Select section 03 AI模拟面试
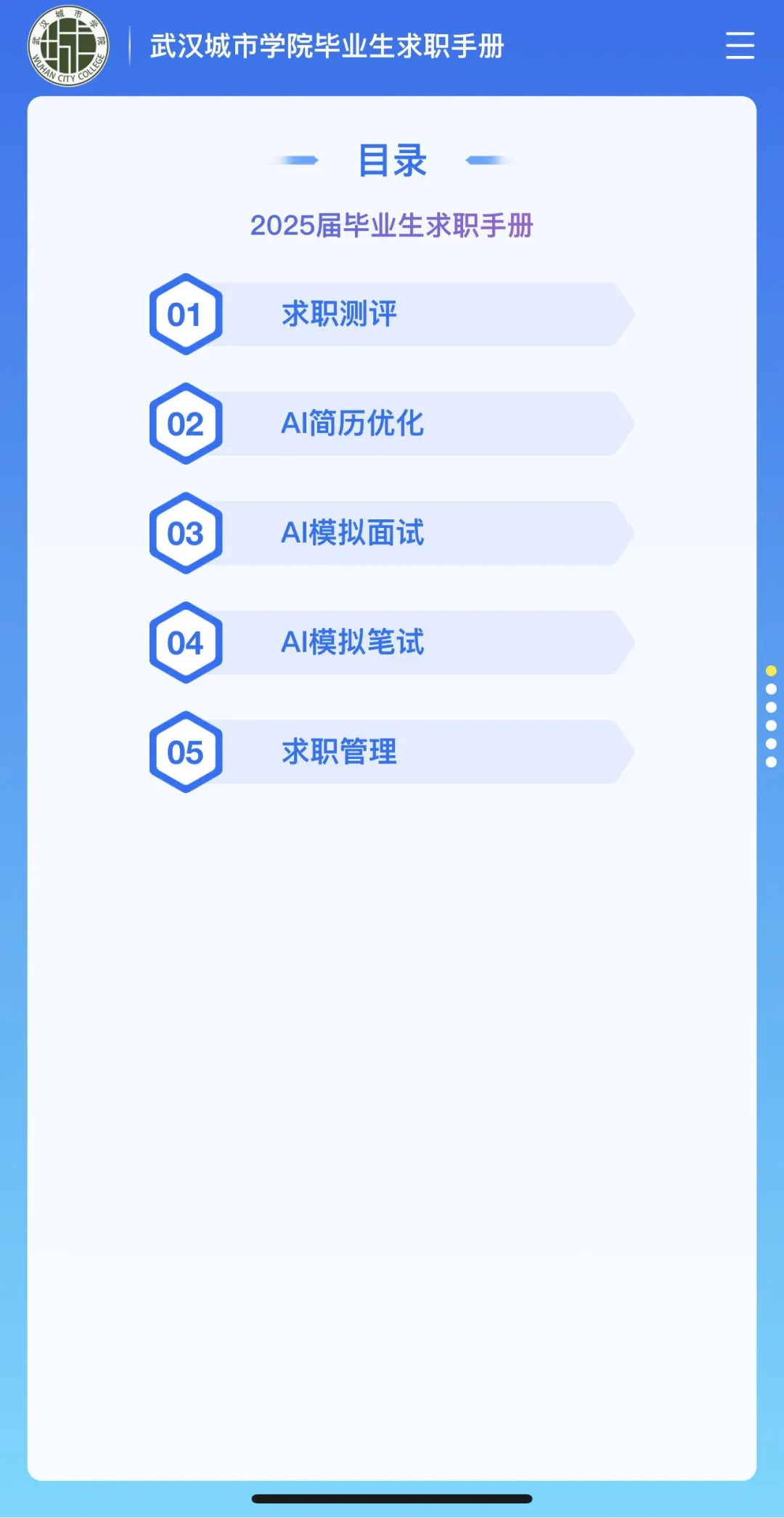 (392, 533)
